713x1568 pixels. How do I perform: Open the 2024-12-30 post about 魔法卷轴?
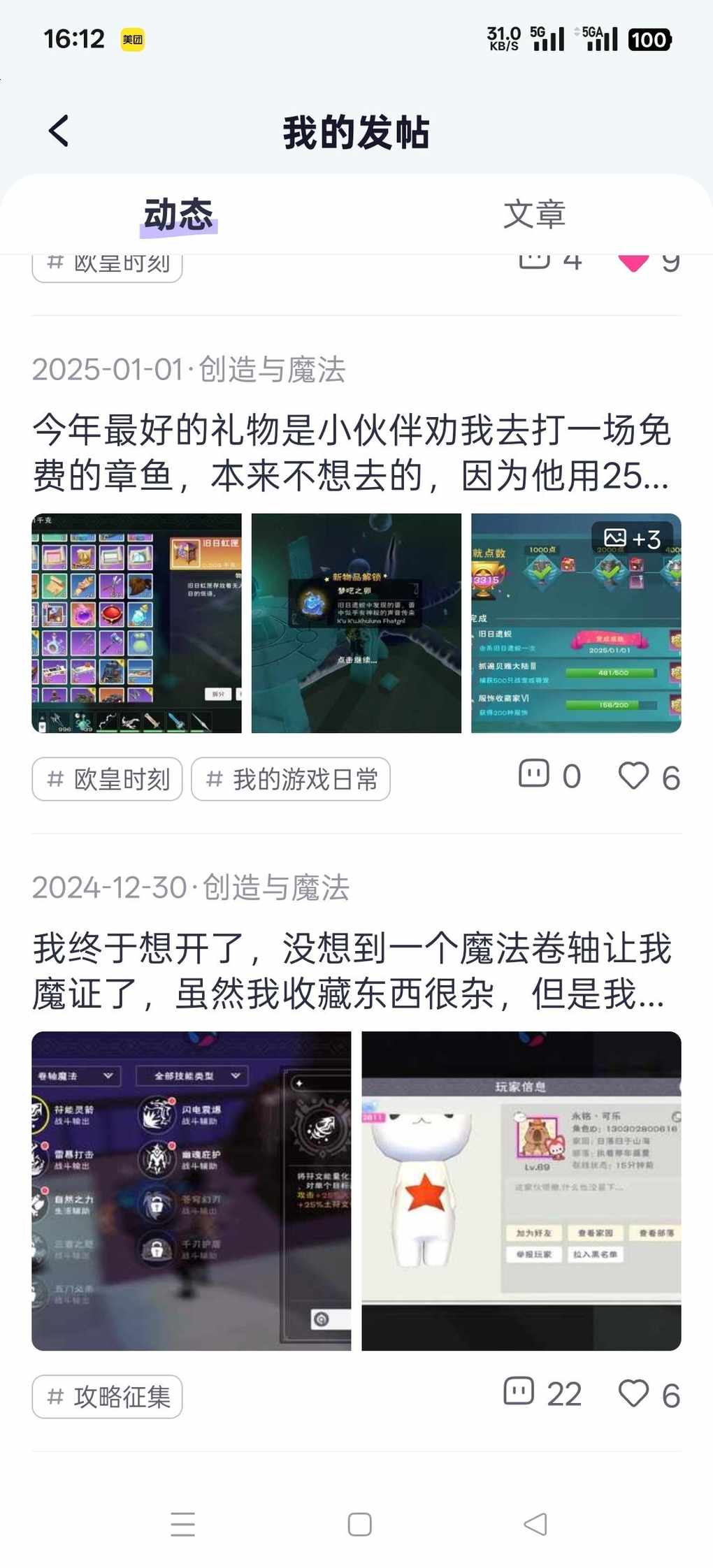[351, 971]
